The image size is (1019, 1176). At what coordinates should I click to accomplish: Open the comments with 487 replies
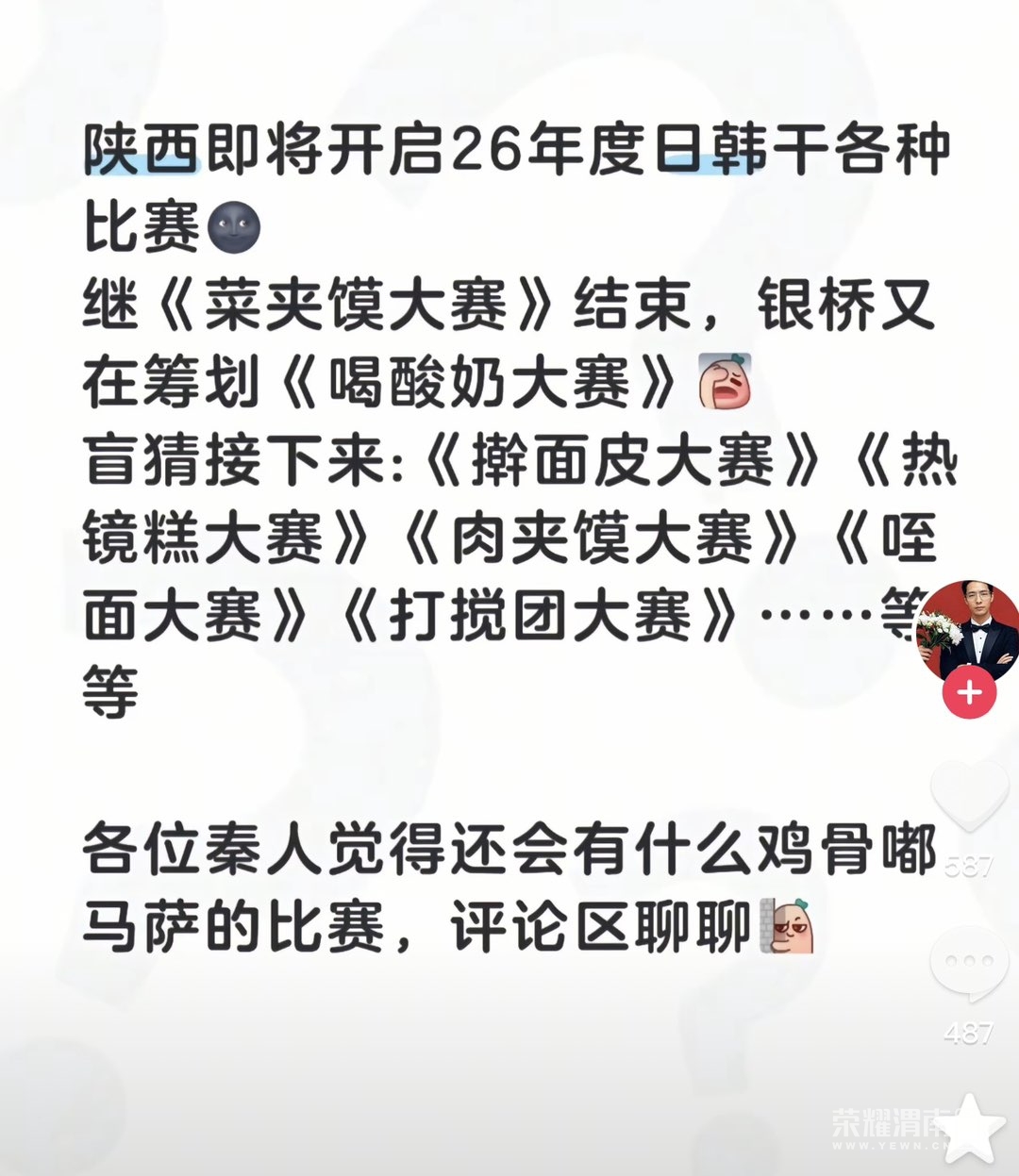tap(969, 964)
